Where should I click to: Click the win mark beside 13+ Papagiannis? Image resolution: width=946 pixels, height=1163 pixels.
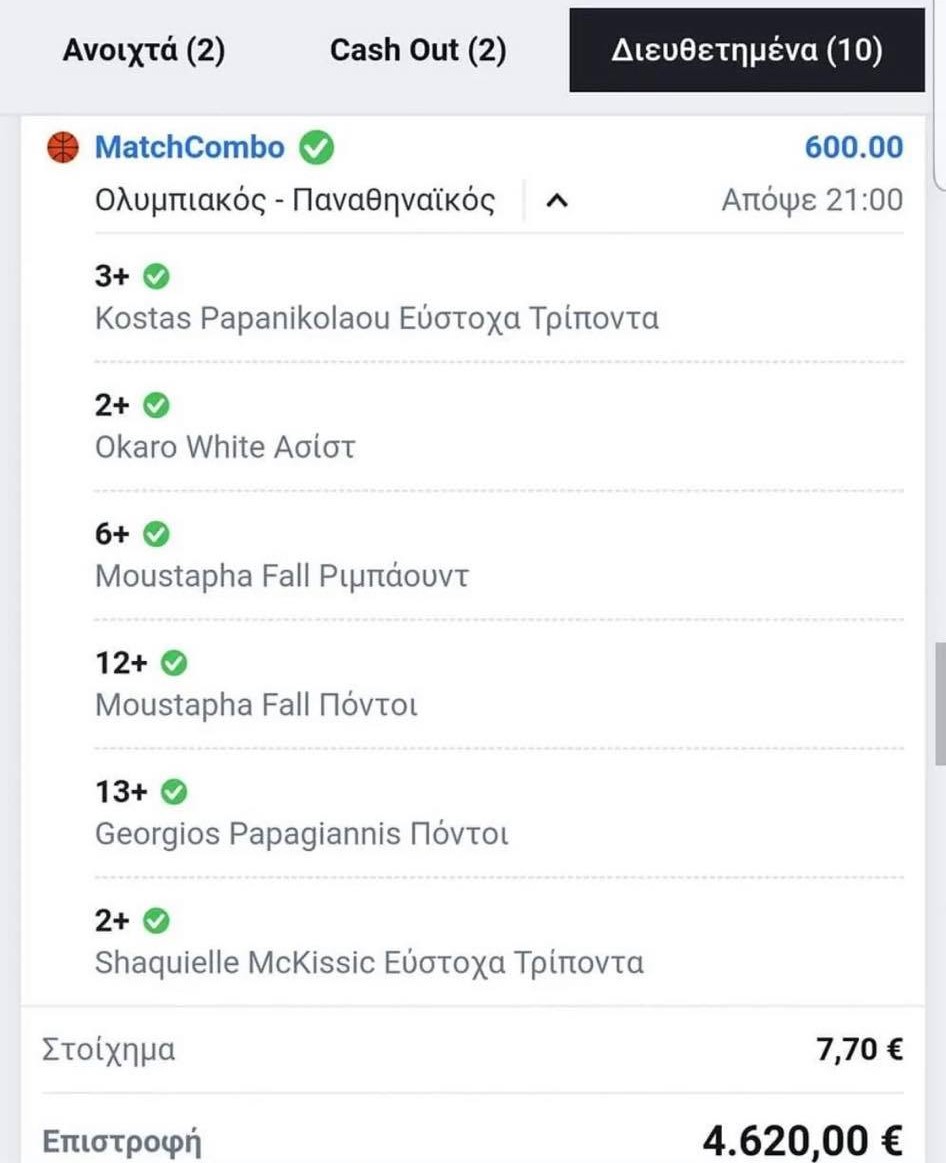click(x=175, y=792)
